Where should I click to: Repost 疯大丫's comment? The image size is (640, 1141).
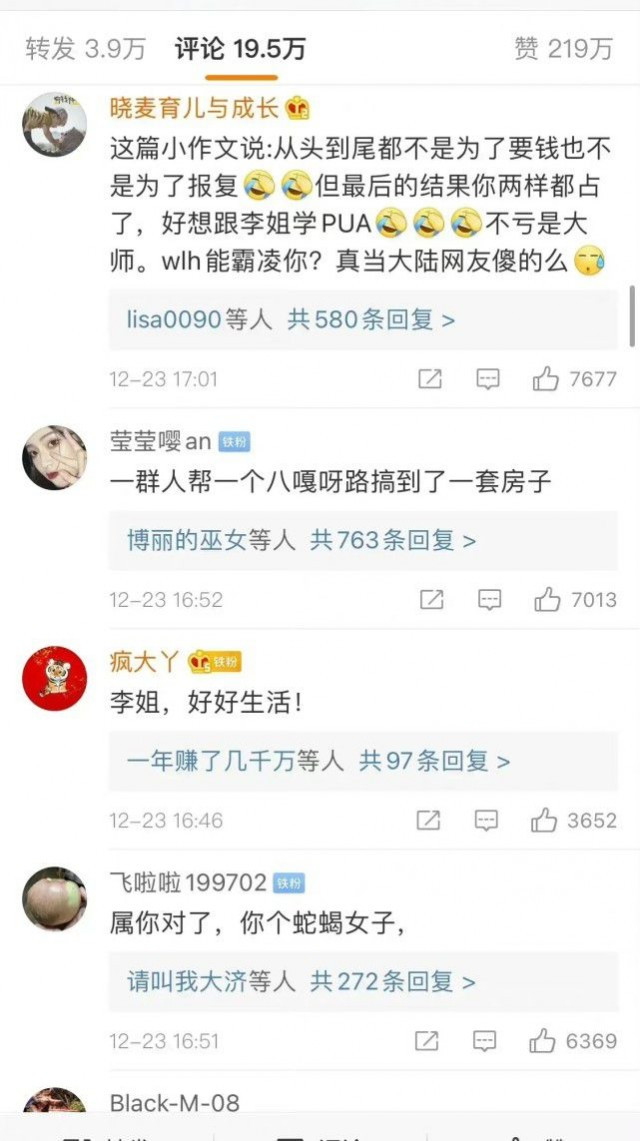(428, 821)
